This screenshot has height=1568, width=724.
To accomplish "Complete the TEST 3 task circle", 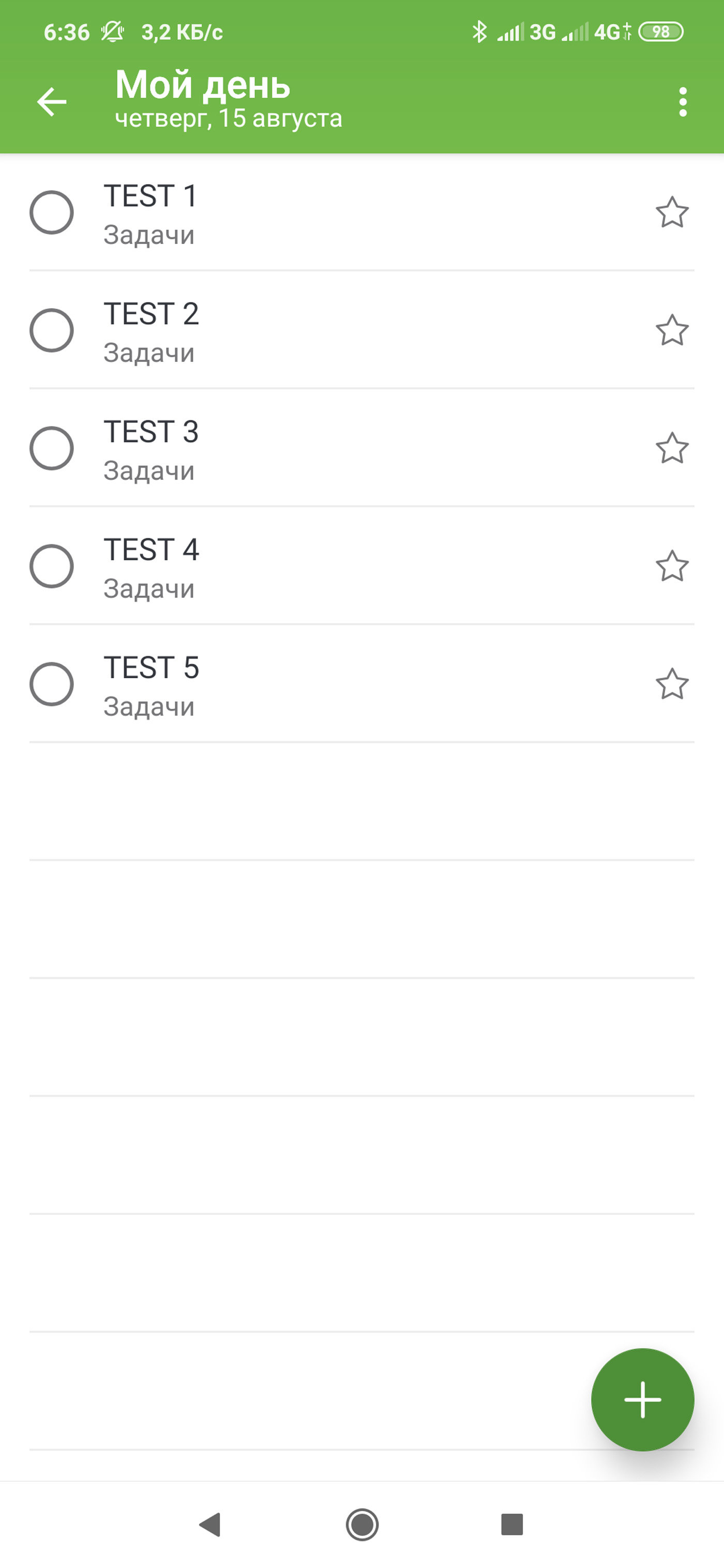I will click(x=52, y=449).
